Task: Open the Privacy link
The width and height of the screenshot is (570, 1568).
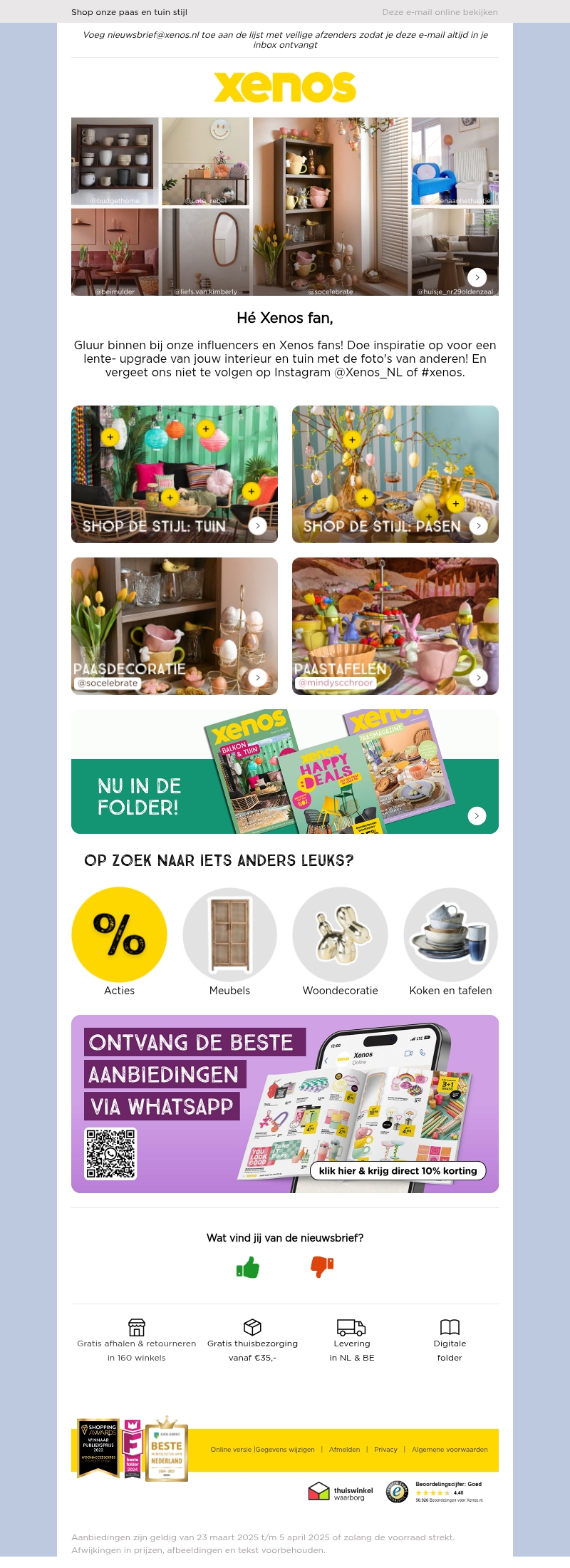Action: [385, 1449]
